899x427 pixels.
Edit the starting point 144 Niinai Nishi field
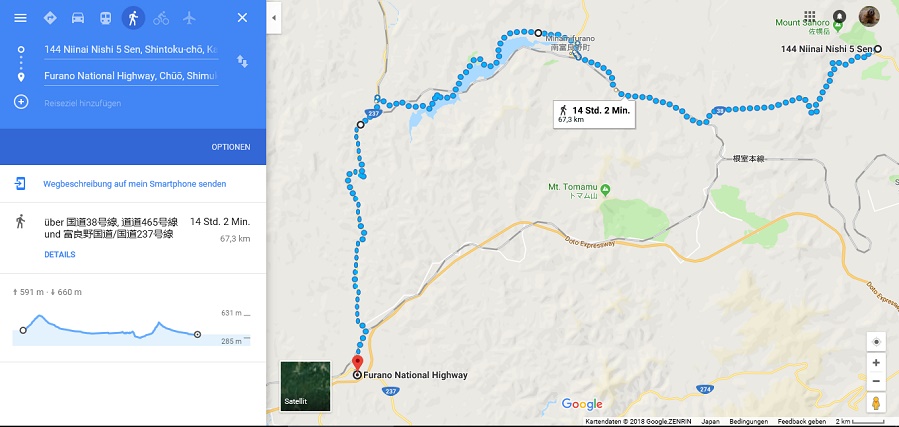(x=130, y=49)
